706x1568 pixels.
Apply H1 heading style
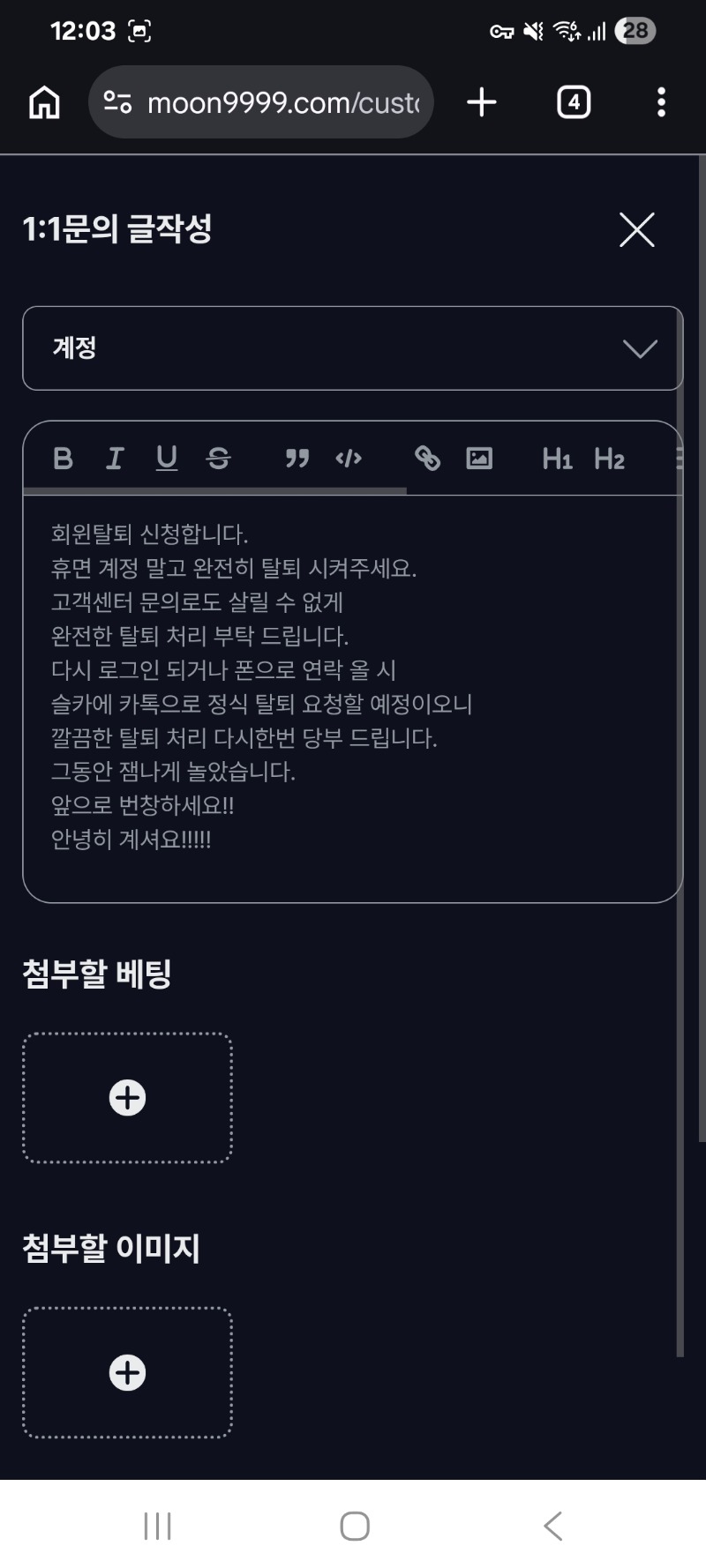(557, 459)
